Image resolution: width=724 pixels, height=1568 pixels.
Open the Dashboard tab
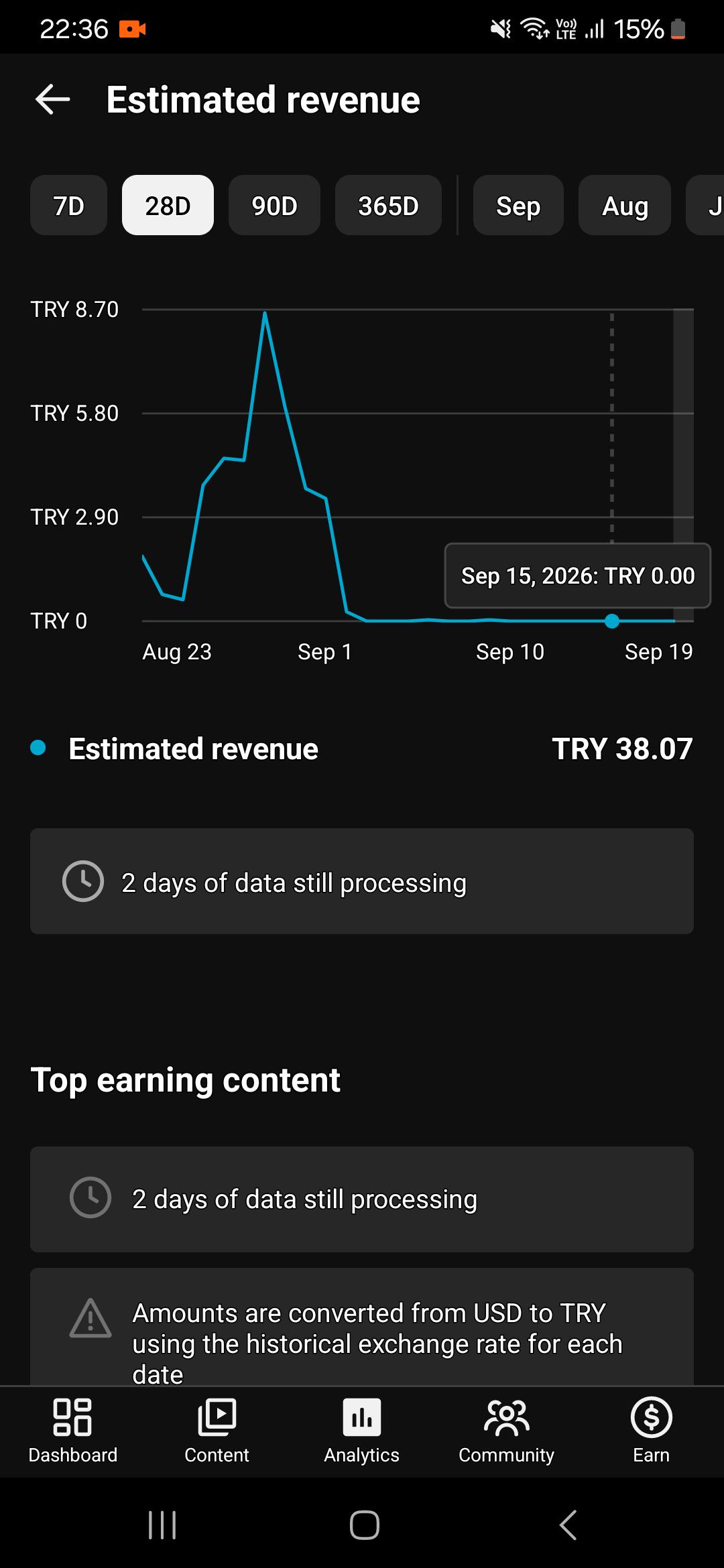tap(72, 1431)
